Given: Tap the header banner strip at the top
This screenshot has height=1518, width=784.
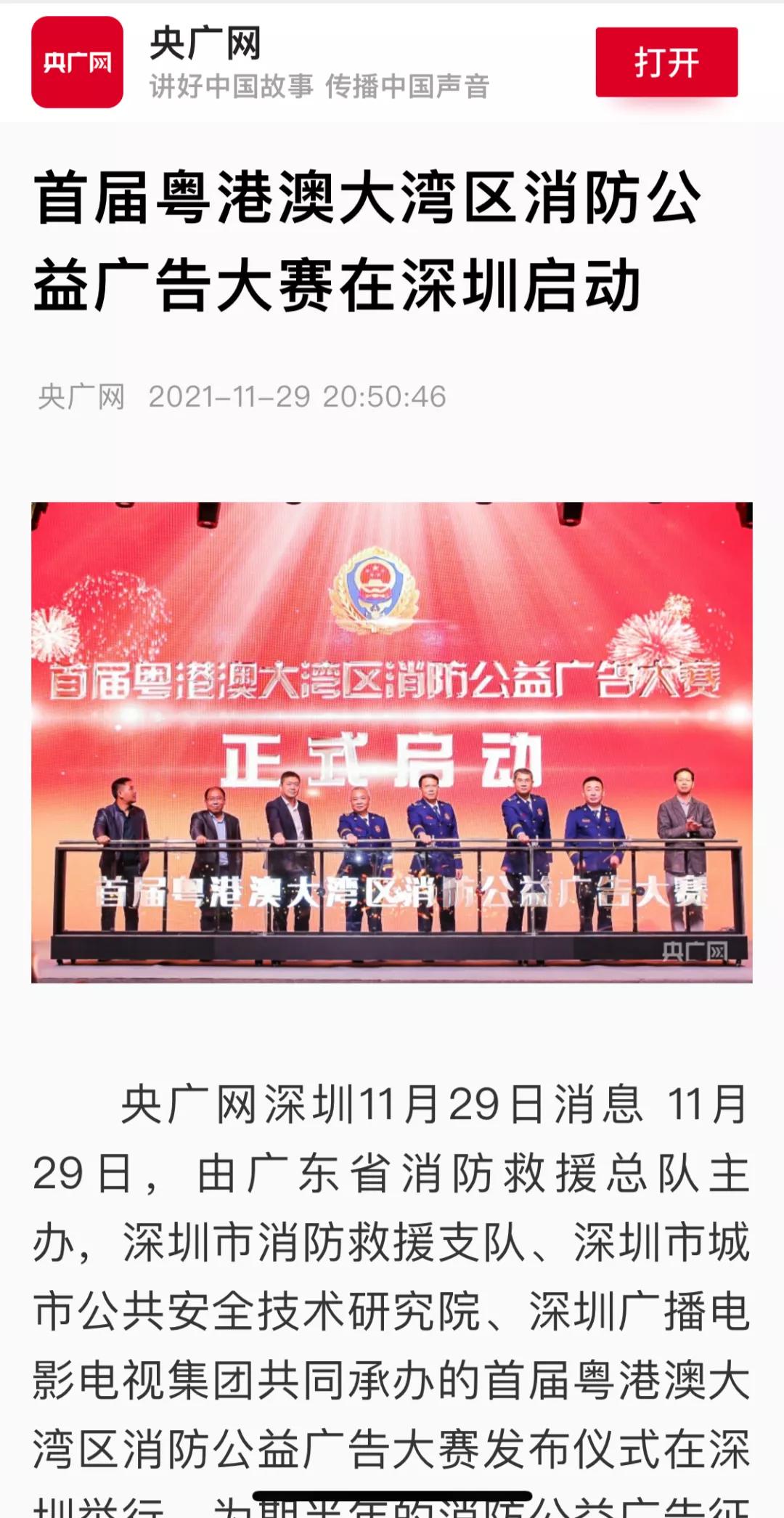Looking at the screenshot, I should pyautogui.click(x=392, y=62).
